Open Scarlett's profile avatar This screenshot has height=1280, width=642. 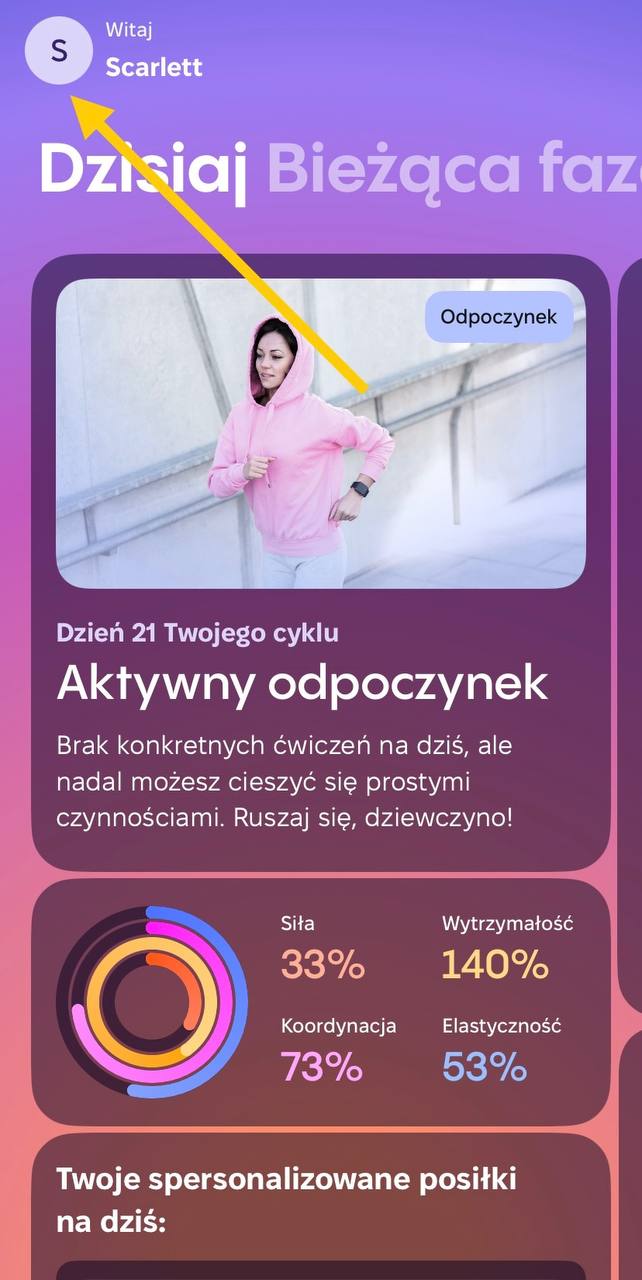58,50
